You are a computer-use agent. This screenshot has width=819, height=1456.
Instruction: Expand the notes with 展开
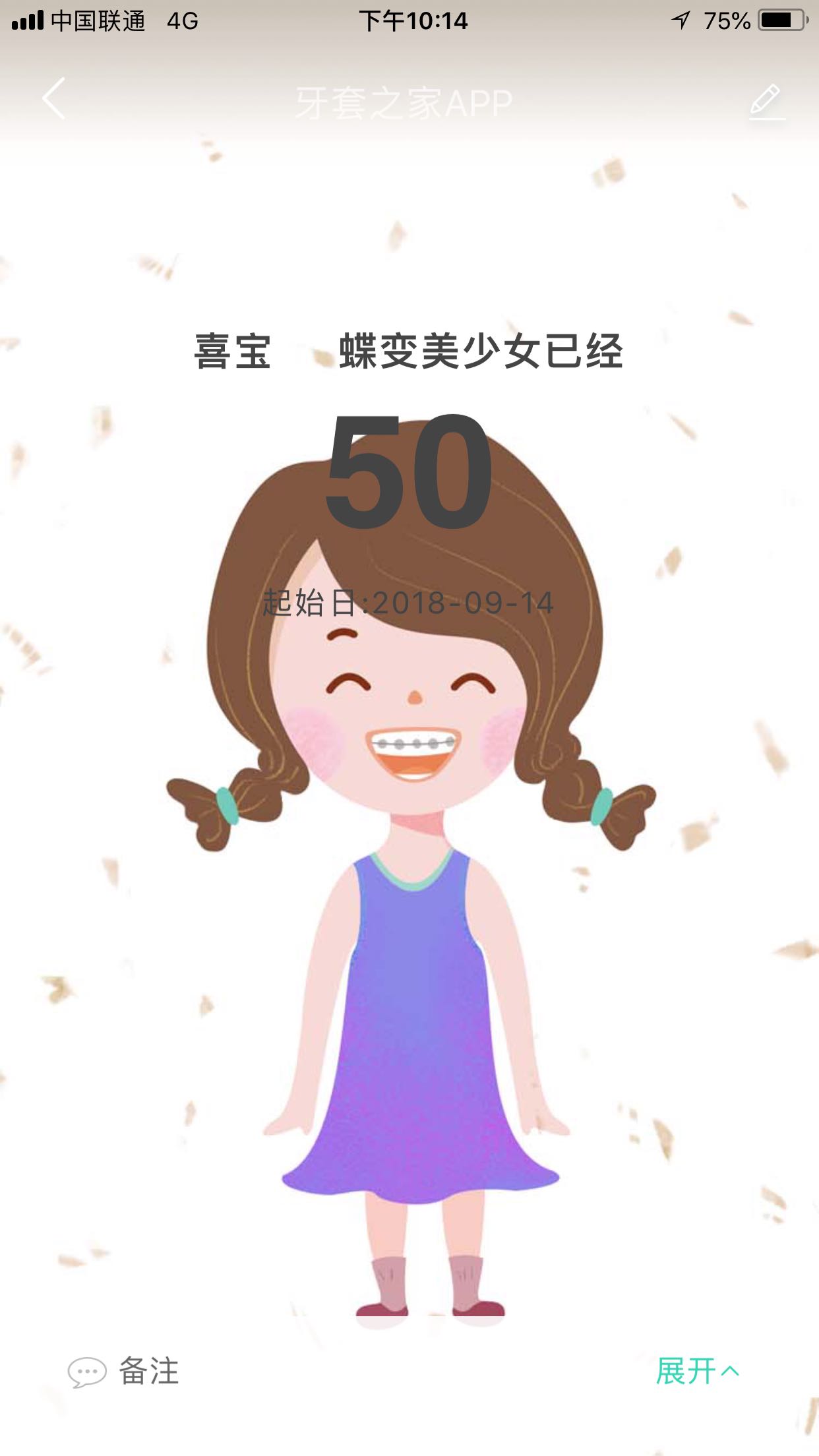click(x=697, y=1372)
